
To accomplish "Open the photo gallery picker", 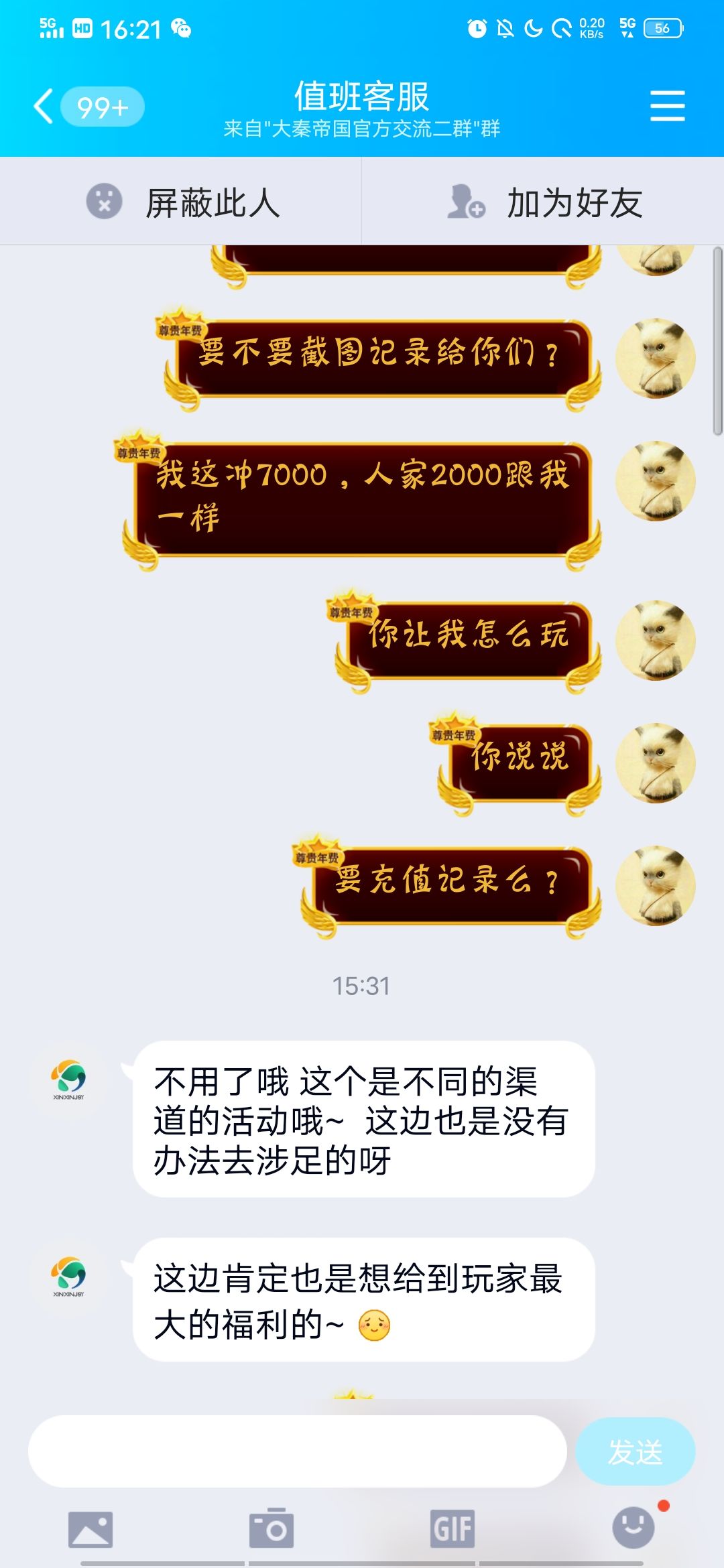I will [90, 1530].
